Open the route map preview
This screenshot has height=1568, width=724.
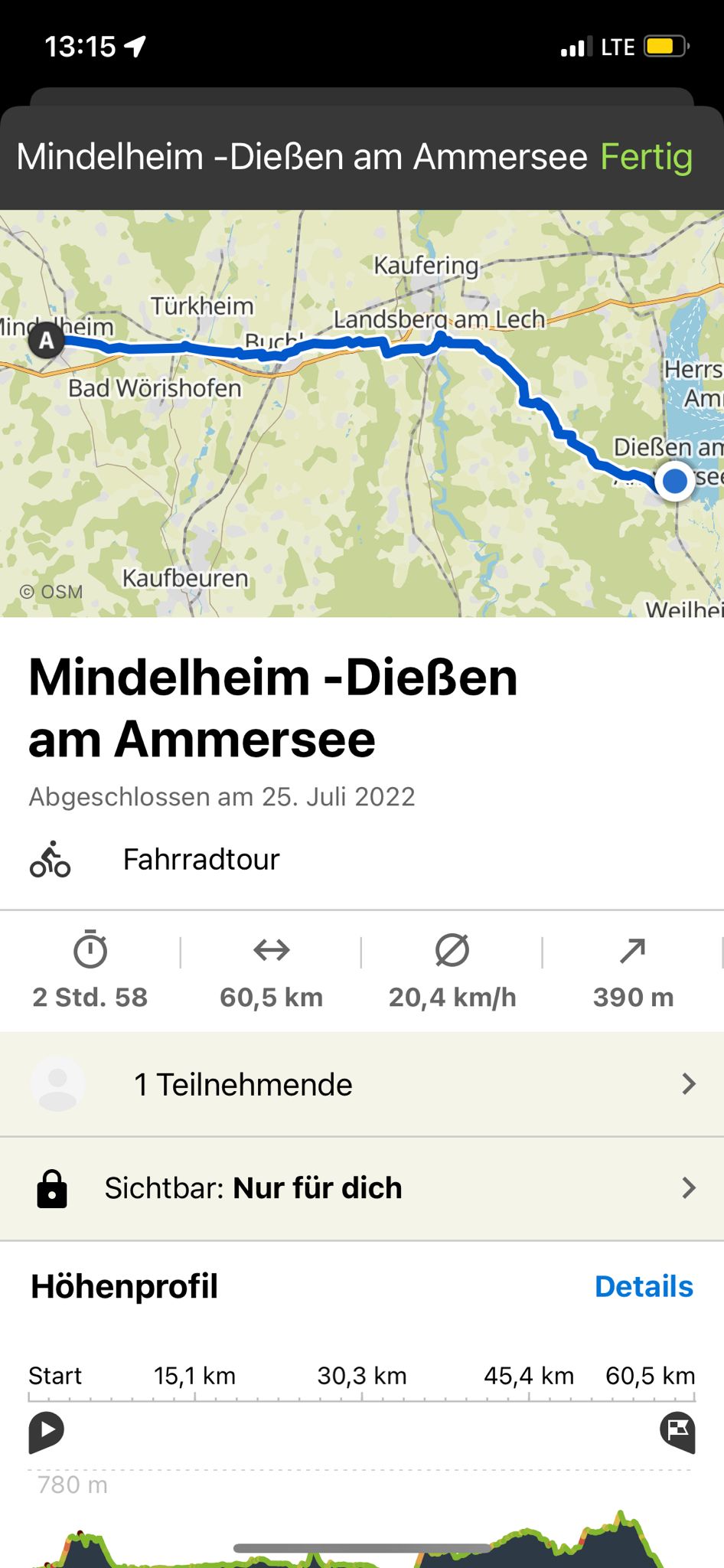(x=362, y=413)
